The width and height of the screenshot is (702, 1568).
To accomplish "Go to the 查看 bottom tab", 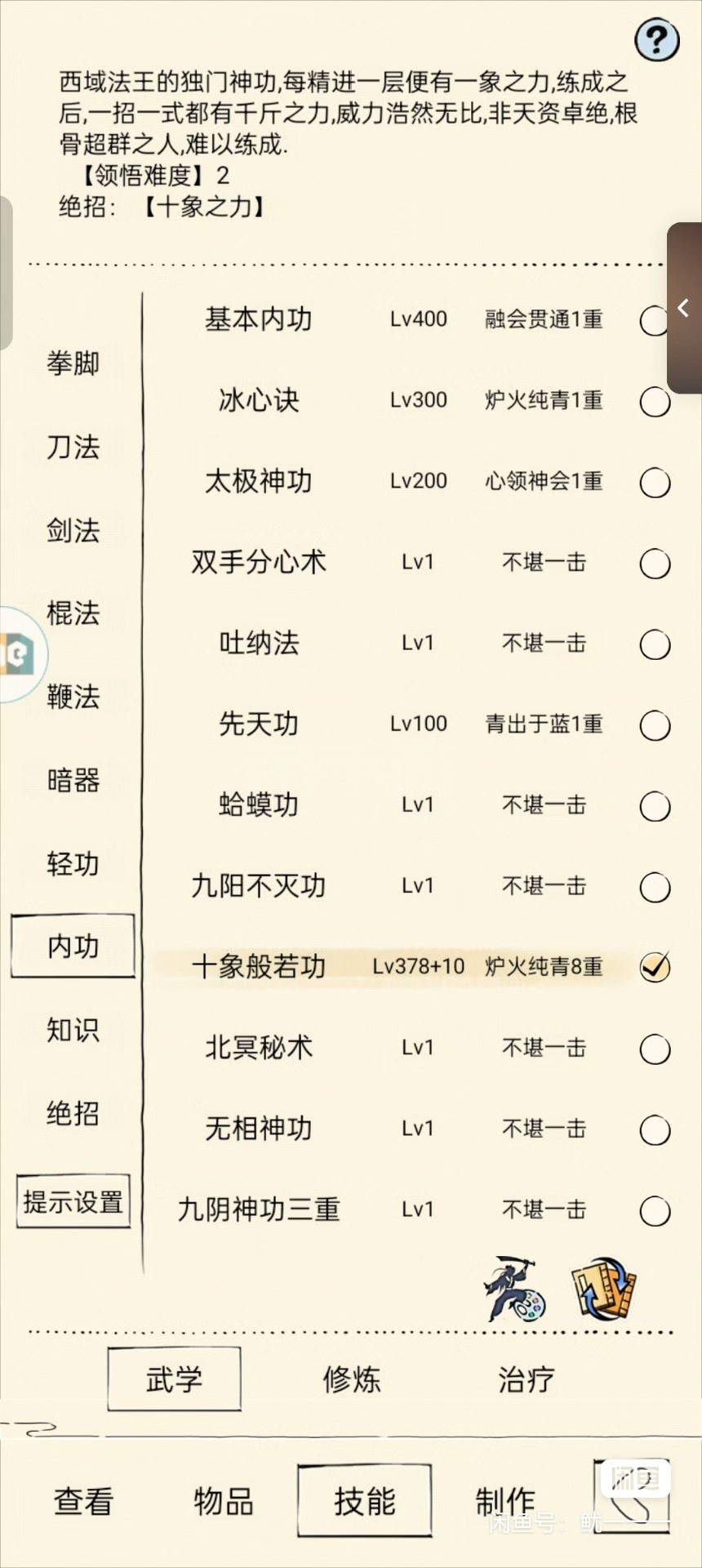I will click(x=83, y=1501).
